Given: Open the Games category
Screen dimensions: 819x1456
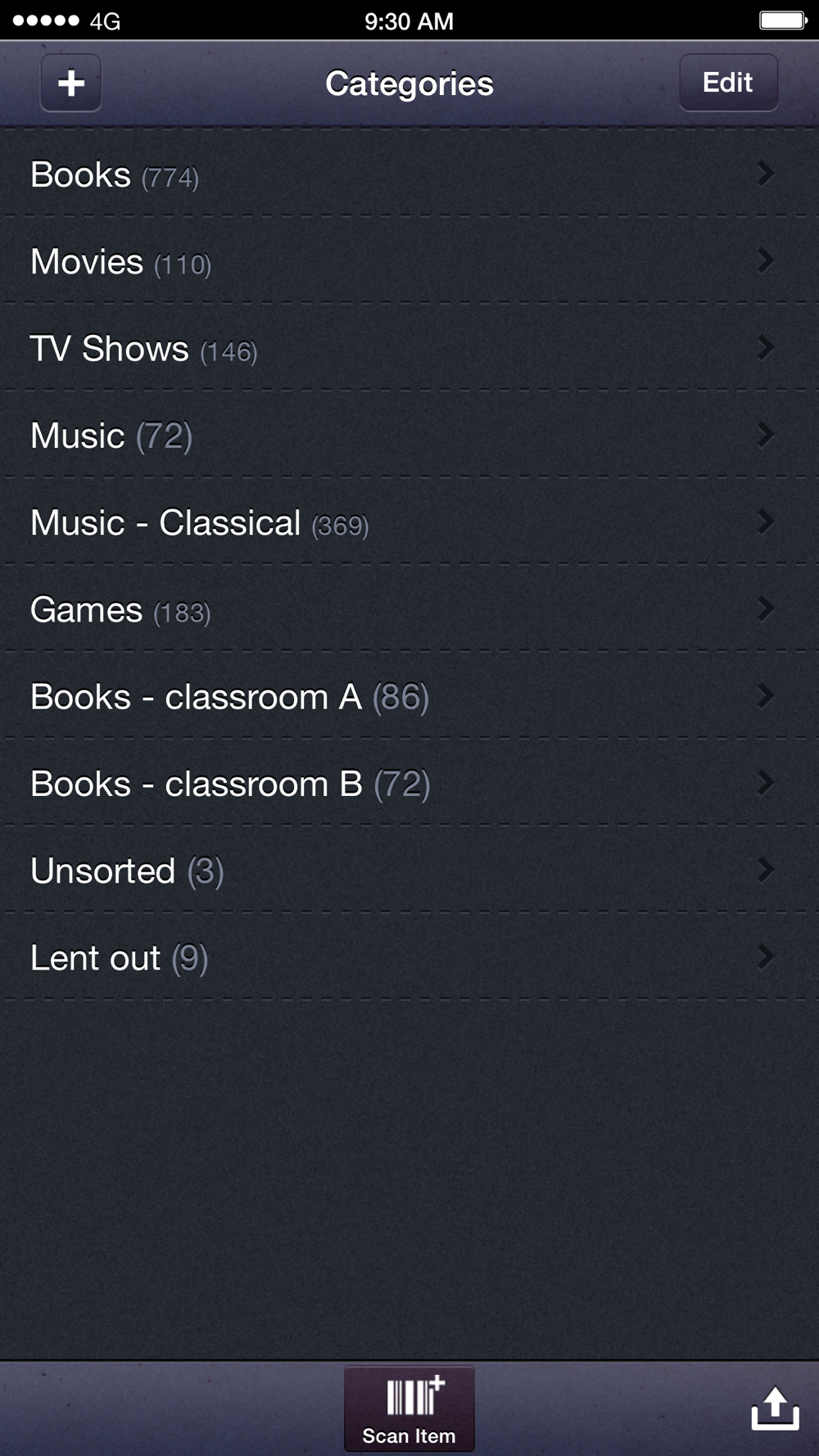Looking at the screenshot, I should 401,610.
